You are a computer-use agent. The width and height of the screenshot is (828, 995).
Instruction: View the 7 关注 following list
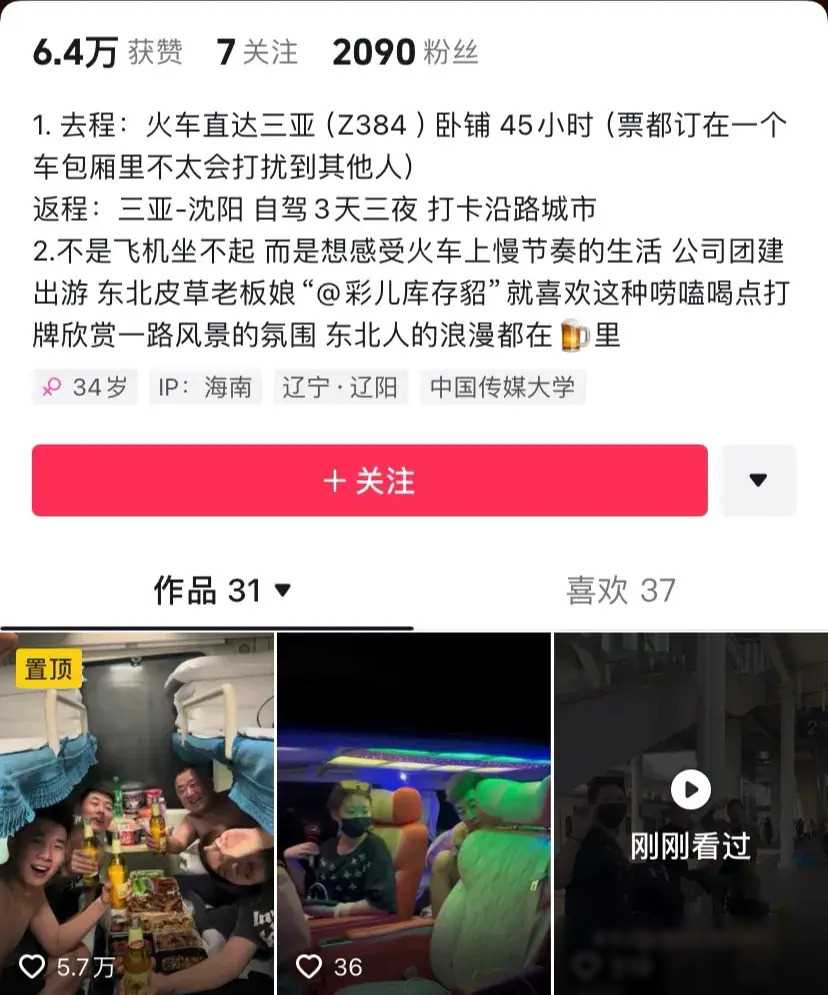pos(257,53)
